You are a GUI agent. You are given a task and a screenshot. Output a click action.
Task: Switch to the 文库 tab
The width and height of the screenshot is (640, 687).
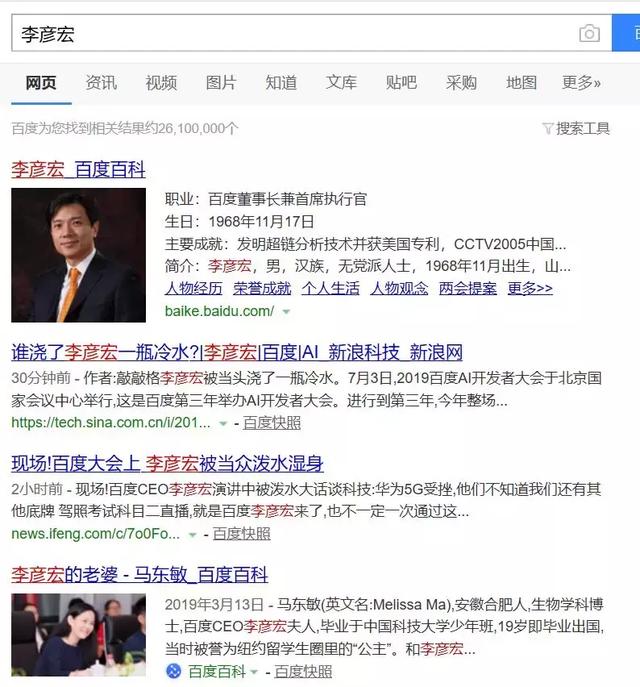[x=341, y=83]
